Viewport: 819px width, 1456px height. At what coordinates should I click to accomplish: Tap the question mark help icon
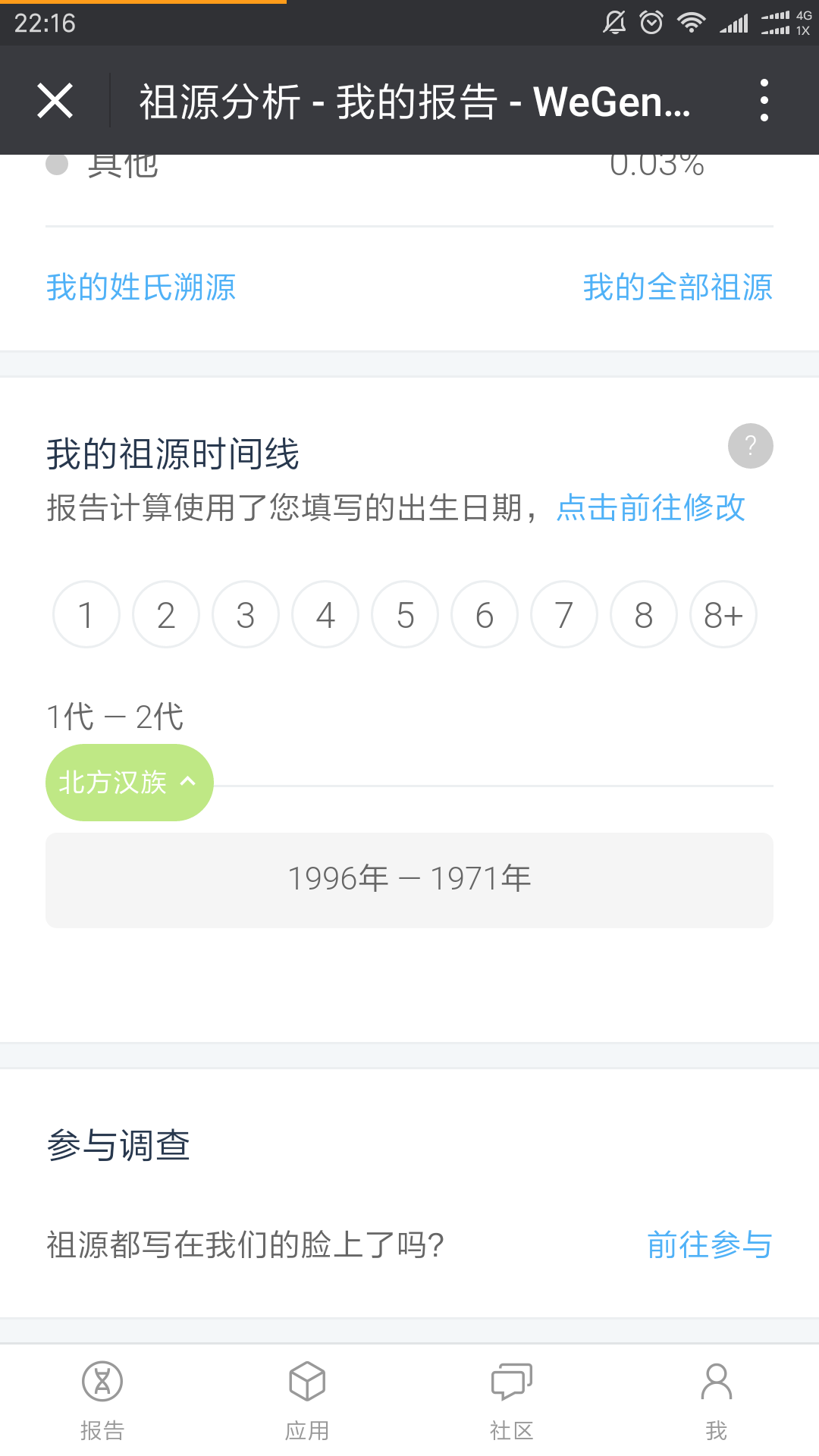(x=751, y=446)
